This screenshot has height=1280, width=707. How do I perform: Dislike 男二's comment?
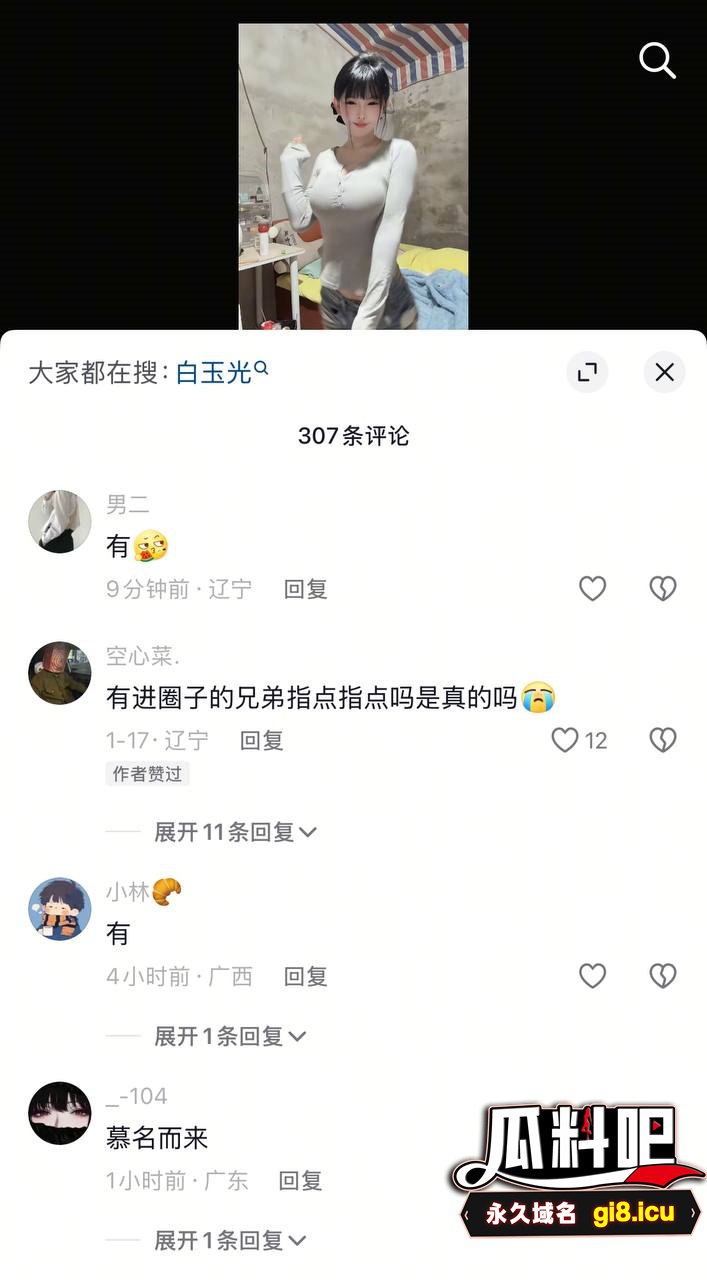point(663,589)
